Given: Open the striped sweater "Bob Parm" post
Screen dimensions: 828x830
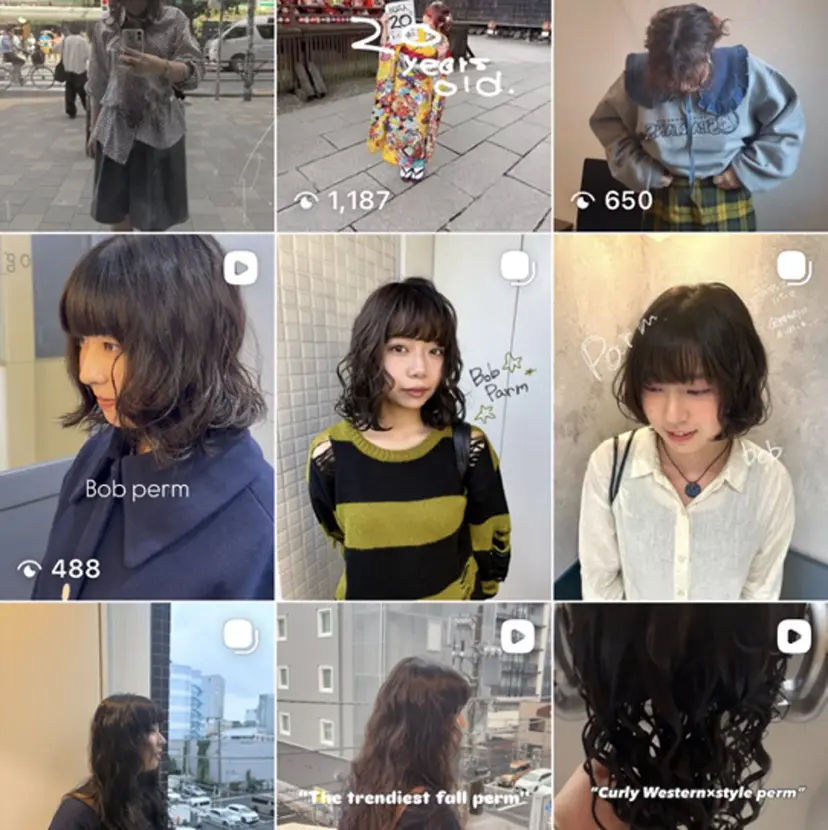Looking at the screenshot, I should coord(413,416).
